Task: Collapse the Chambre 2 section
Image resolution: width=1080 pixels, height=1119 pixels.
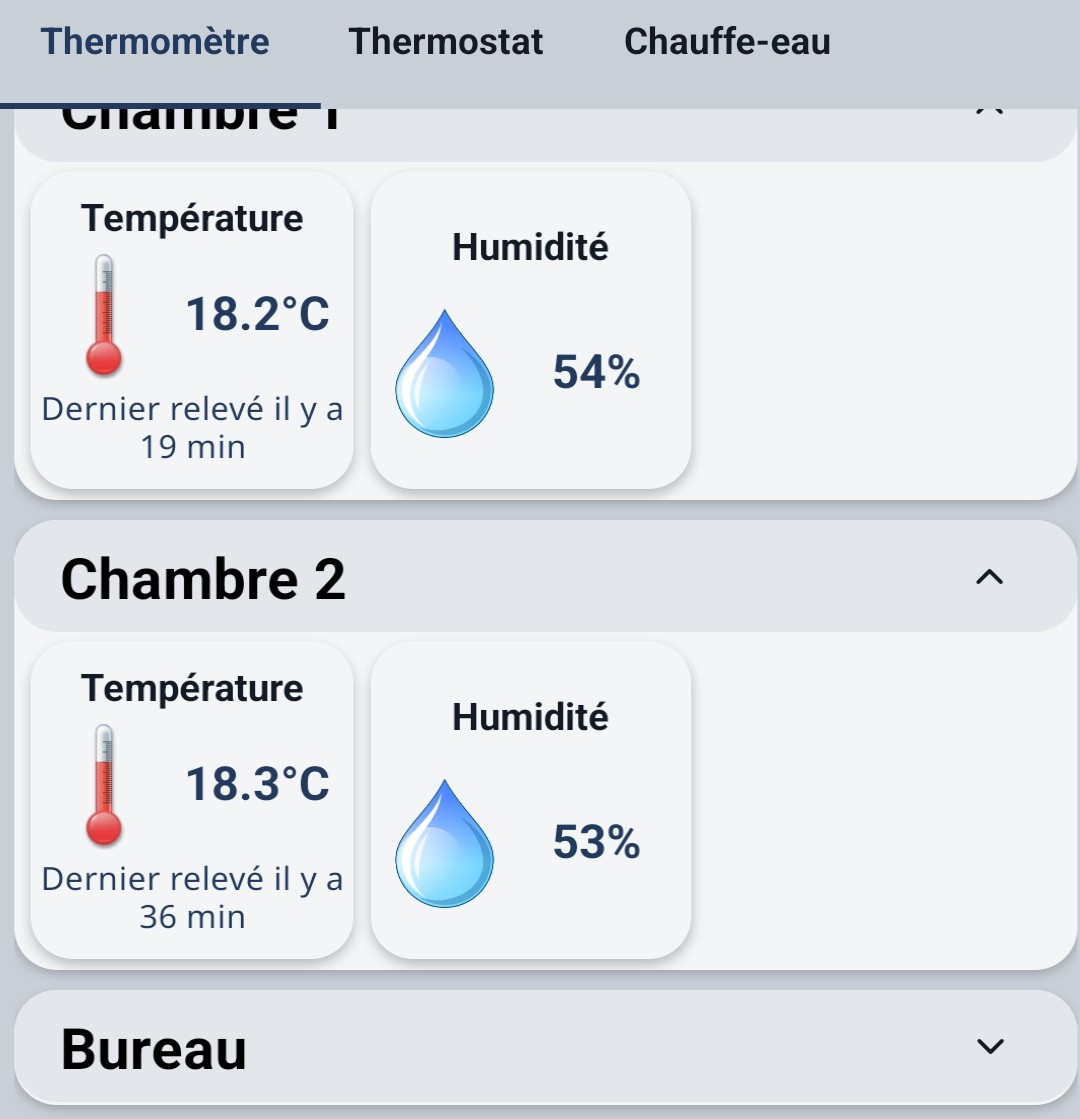Action: (988, 577)
